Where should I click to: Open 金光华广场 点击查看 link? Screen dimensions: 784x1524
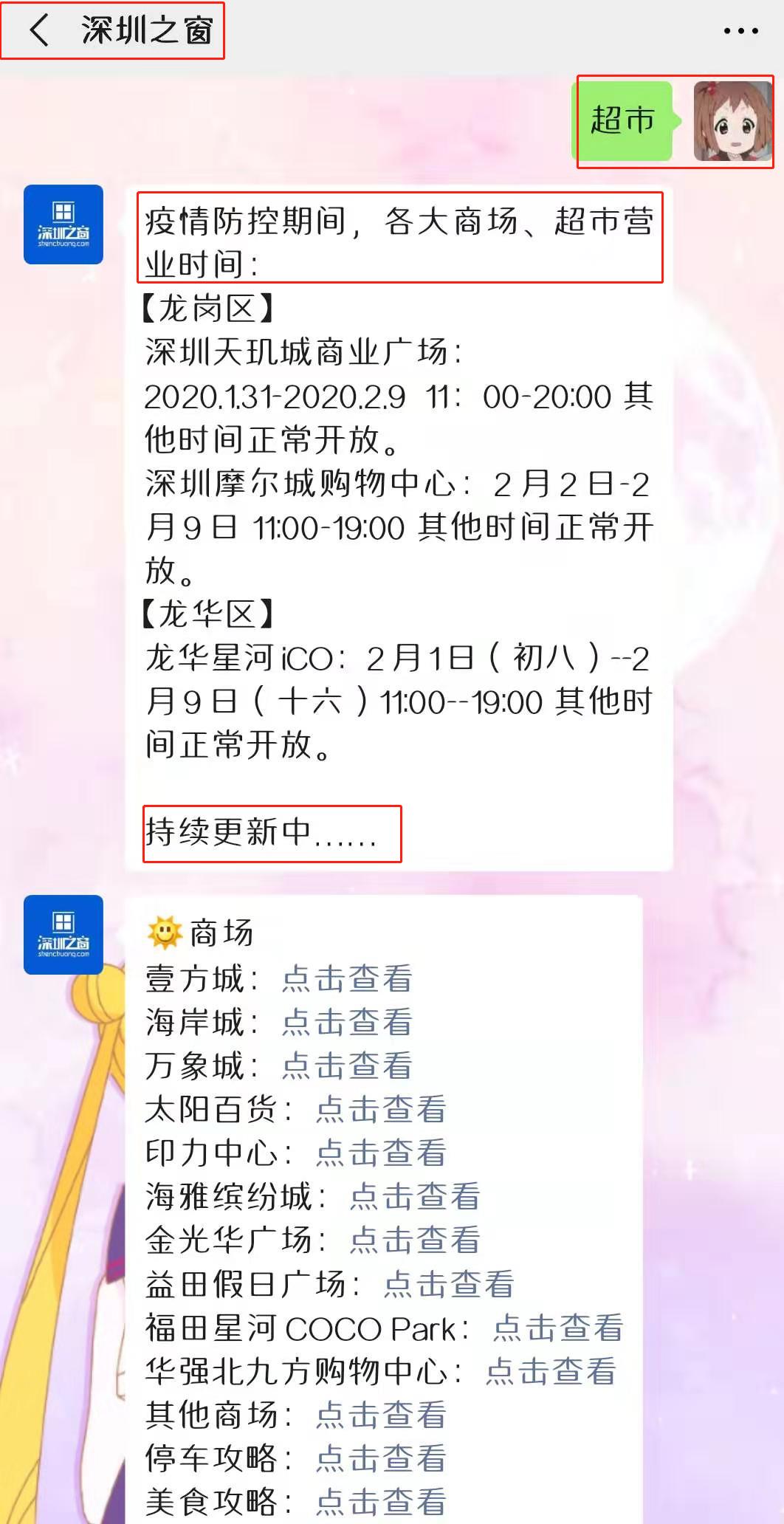point(415,1240)
